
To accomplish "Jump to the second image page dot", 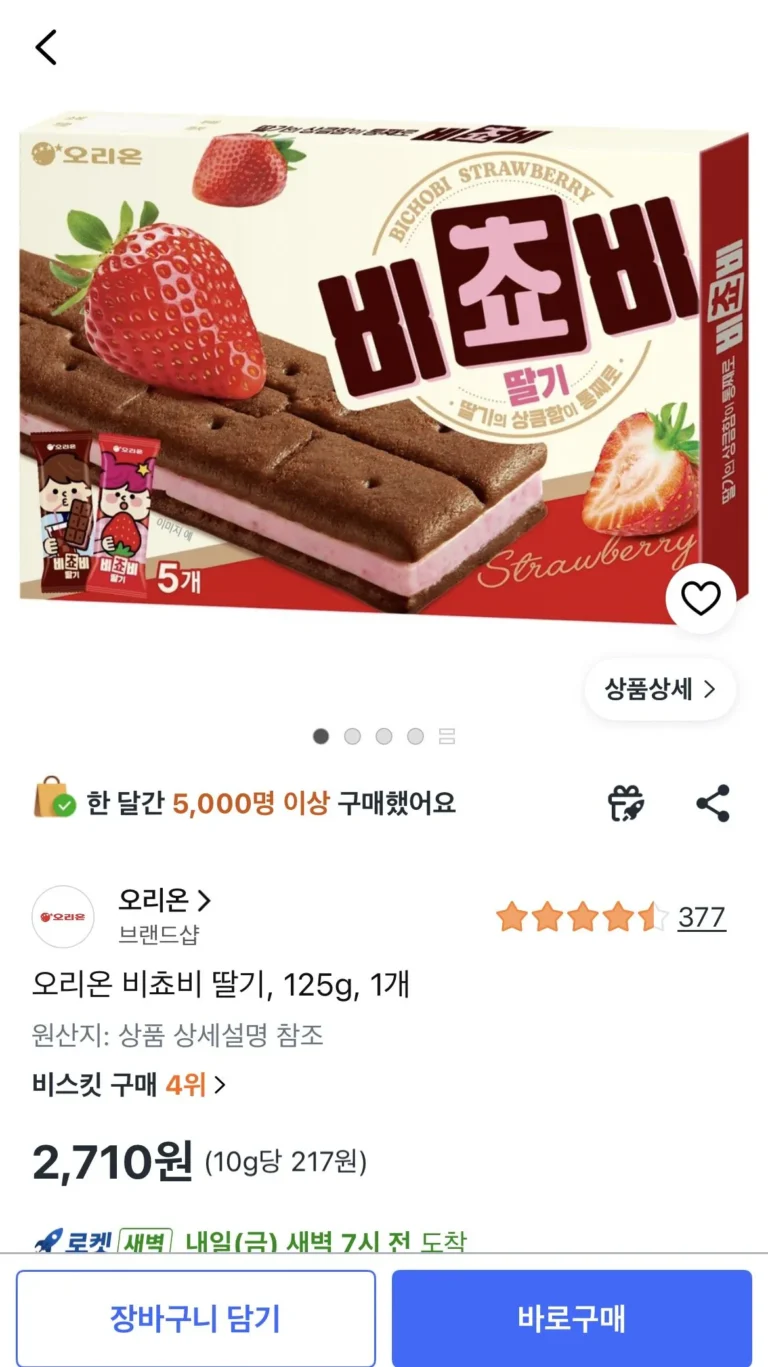I will point(352,737).
